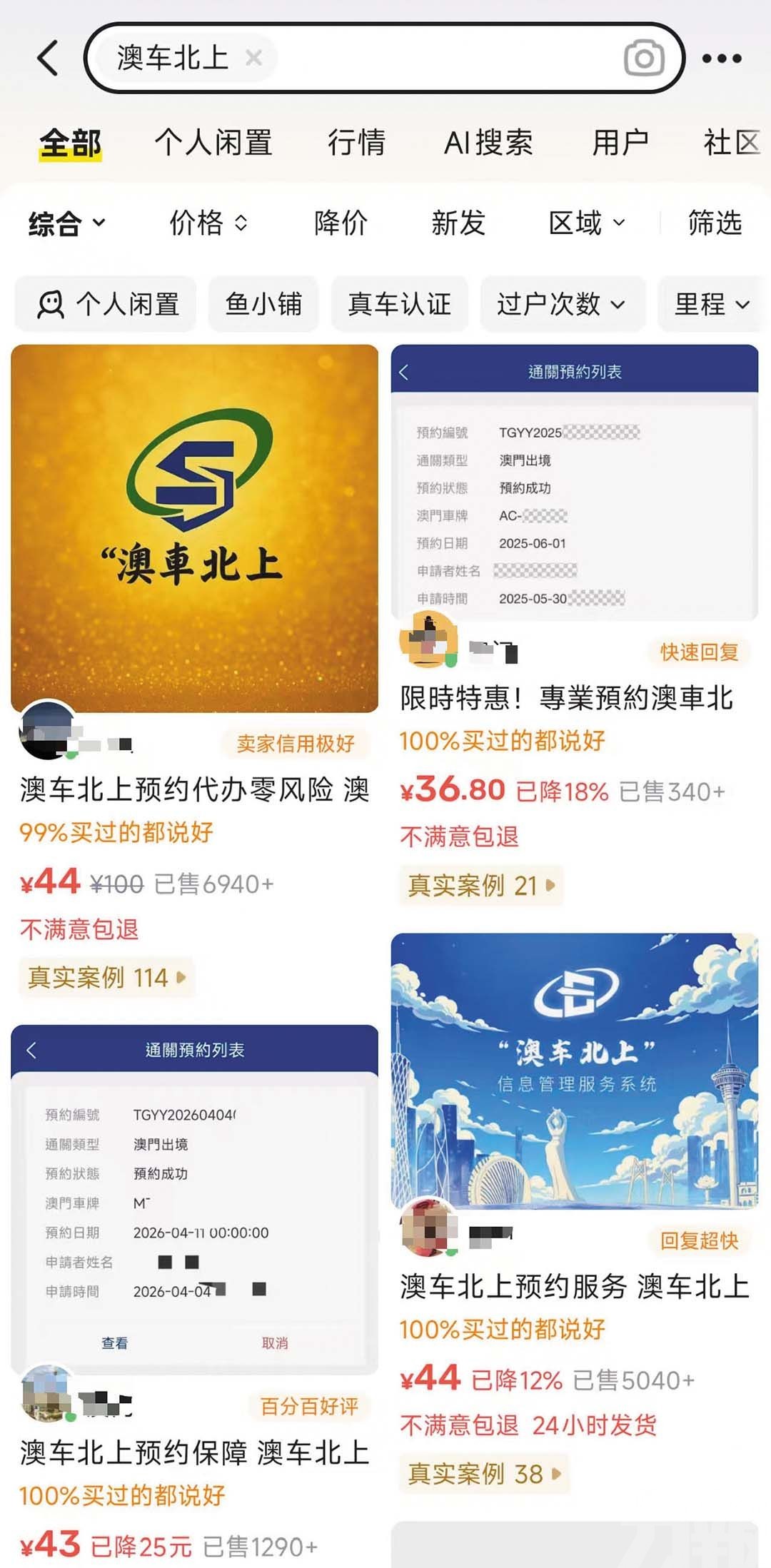Open the AI搜索 tab
Viewport: 771px width, 1568px height.
click(488, 142)
